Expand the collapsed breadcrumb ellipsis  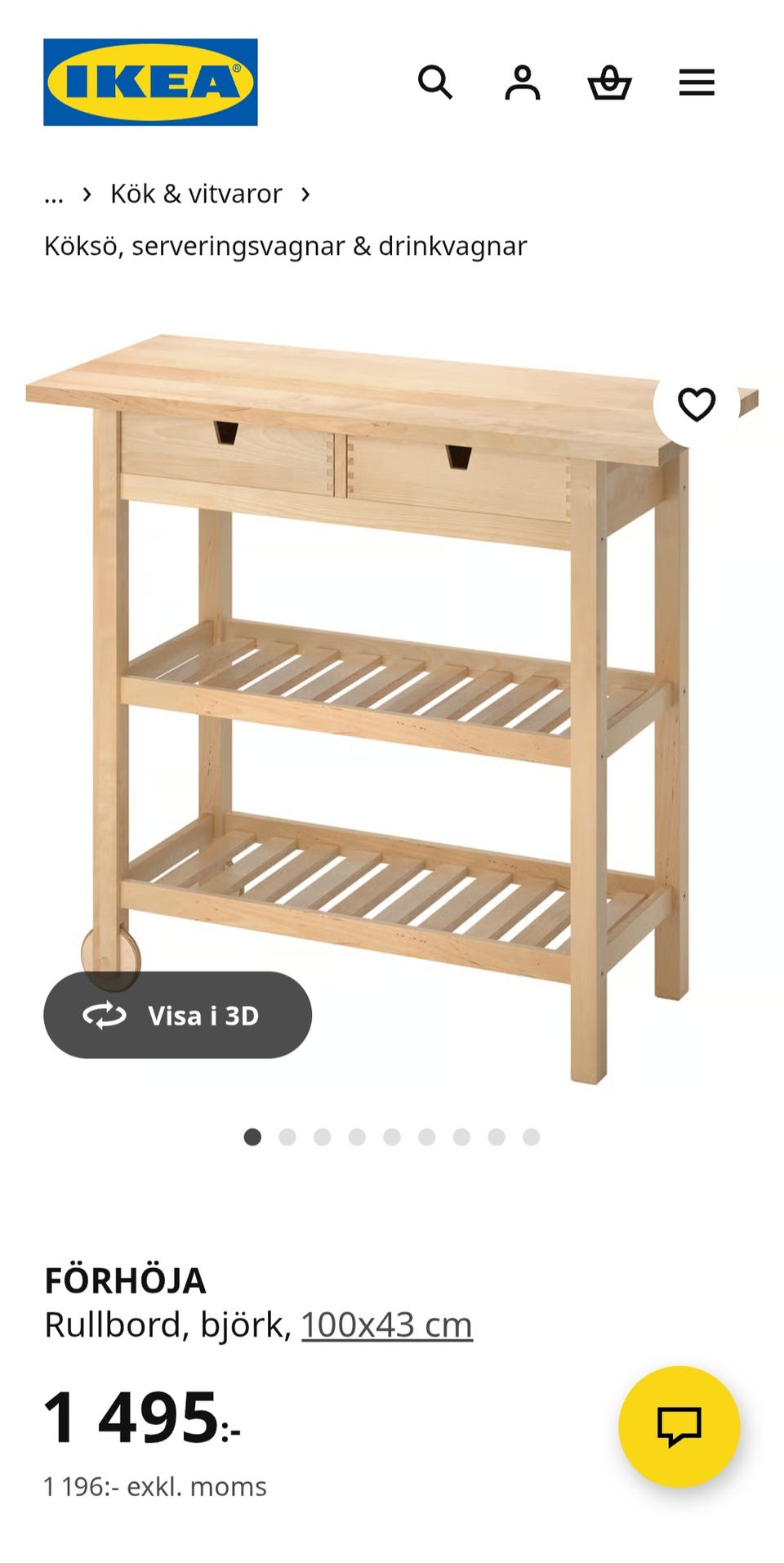click(54, 194)
